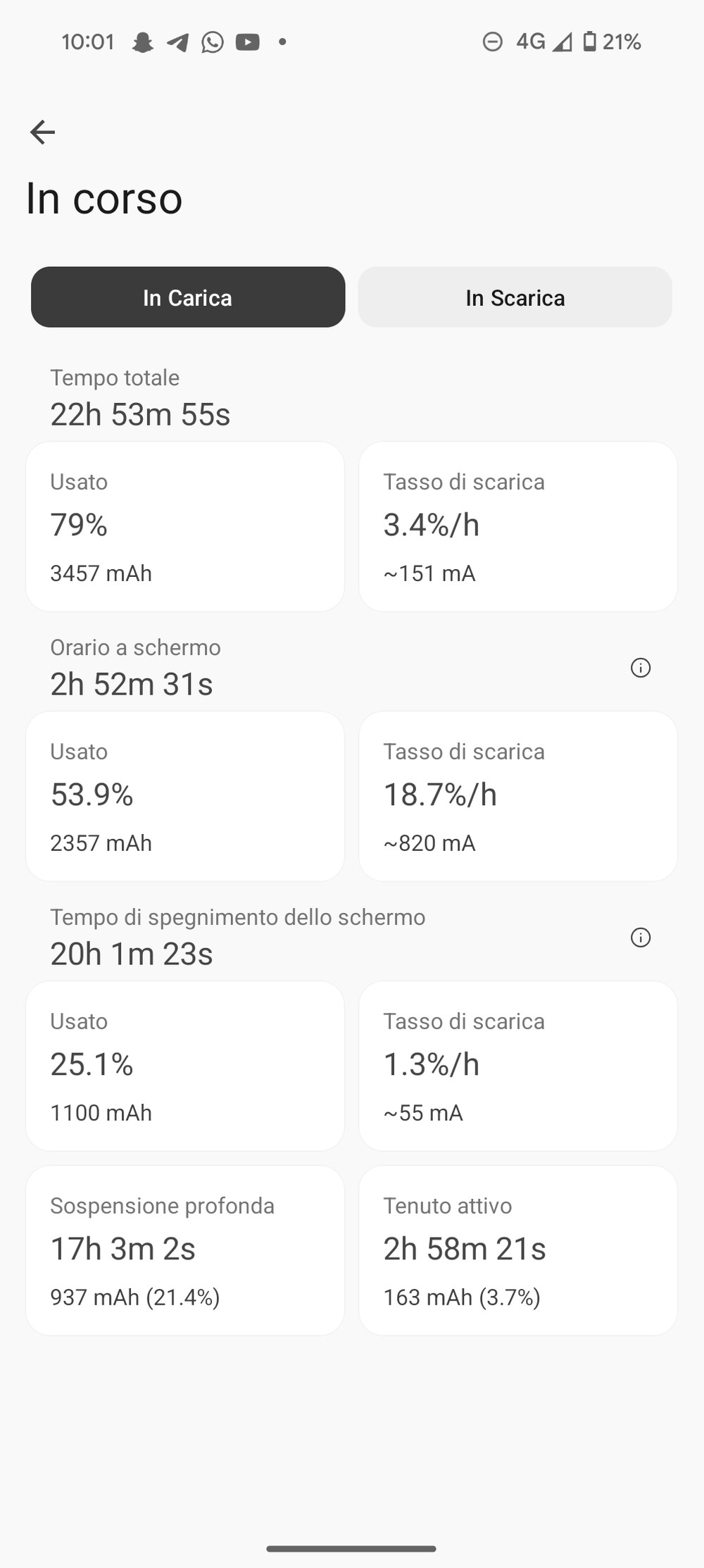This screenshot has height=1568, width=704.
Task: Open info icon next to Orario a schermo
Action: click(641, 668)
